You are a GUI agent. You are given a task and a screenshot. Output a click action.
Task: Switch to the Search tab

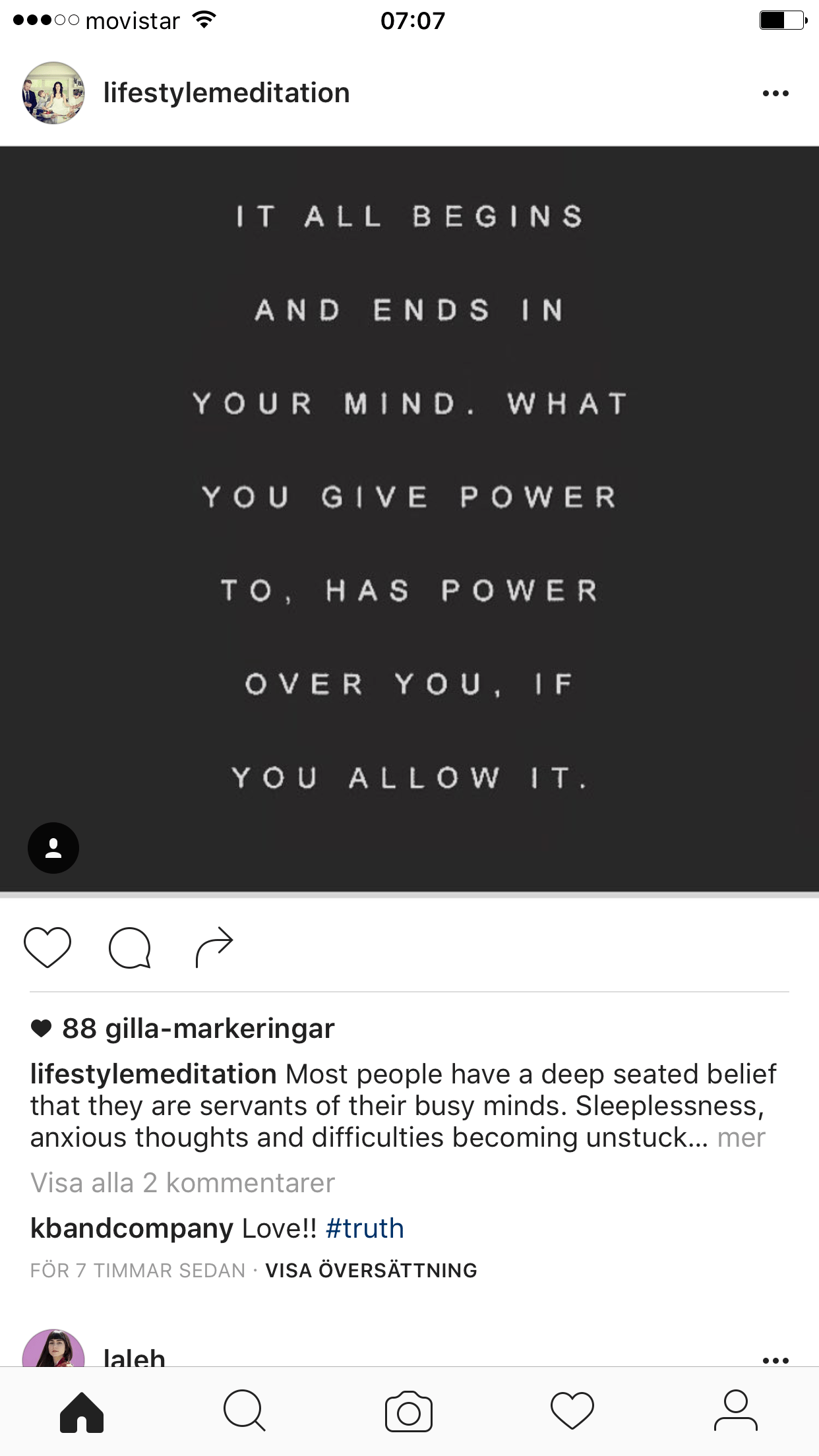click(x=245, y=1412)
